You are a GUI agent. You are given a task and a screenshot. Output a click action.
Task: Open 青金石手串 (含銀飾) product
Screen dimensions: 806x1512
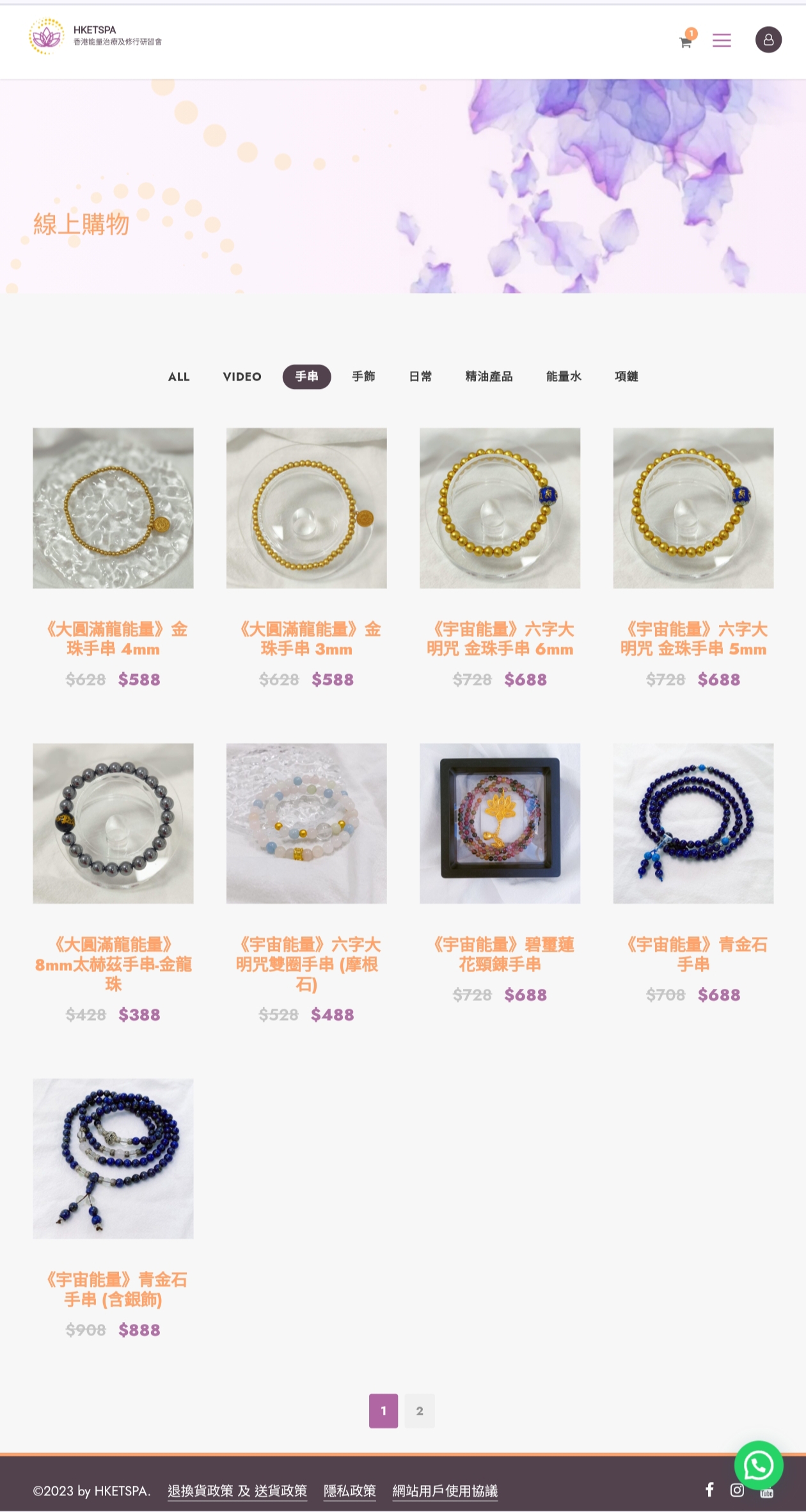click(113, 1289)
